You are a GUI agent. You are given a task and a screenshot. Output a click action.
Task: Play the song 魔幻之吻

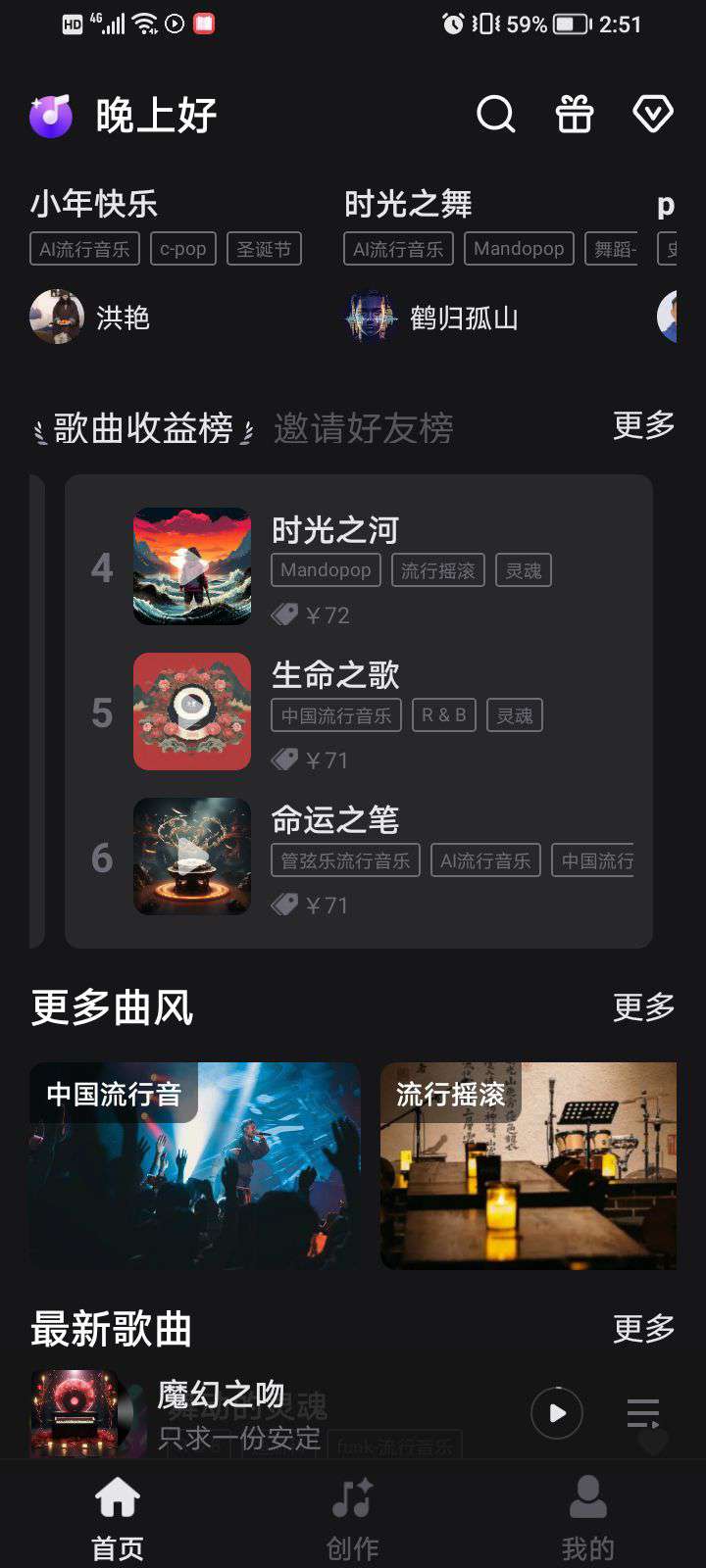(x=557, y=1413)
